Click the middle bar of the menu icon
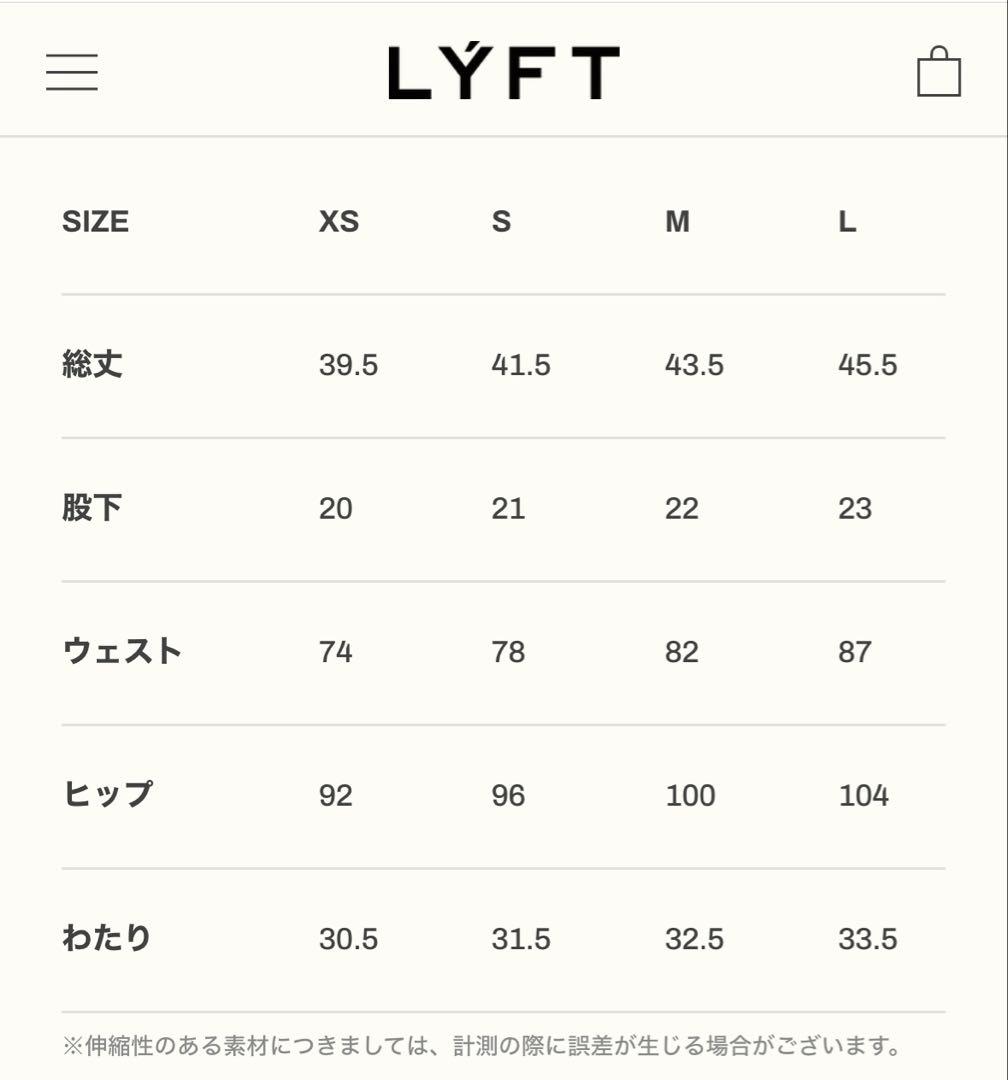 point(71,72)
